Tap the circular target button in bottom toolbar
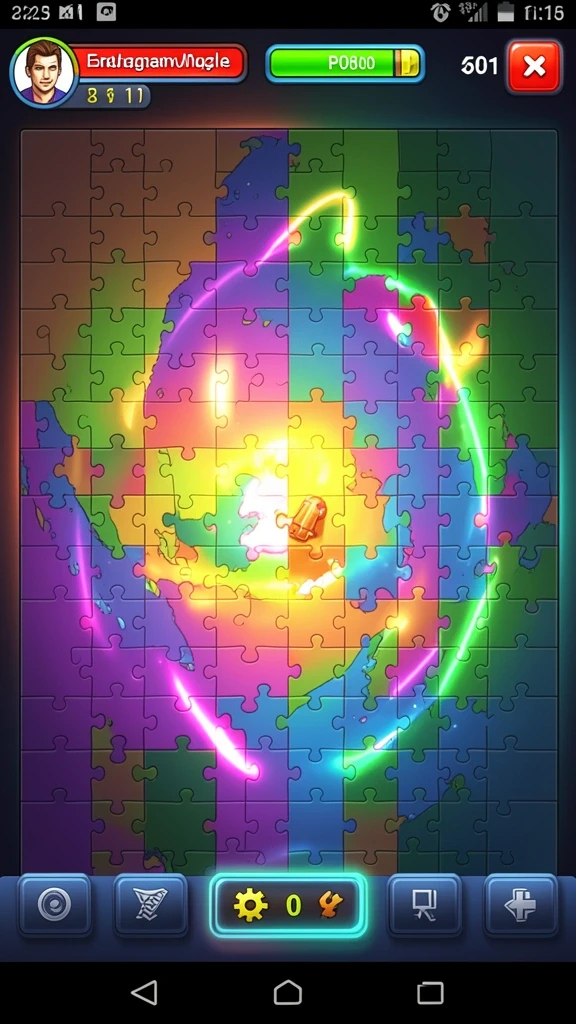This screenshot has height=1024, width=576. tap(54, 905)
